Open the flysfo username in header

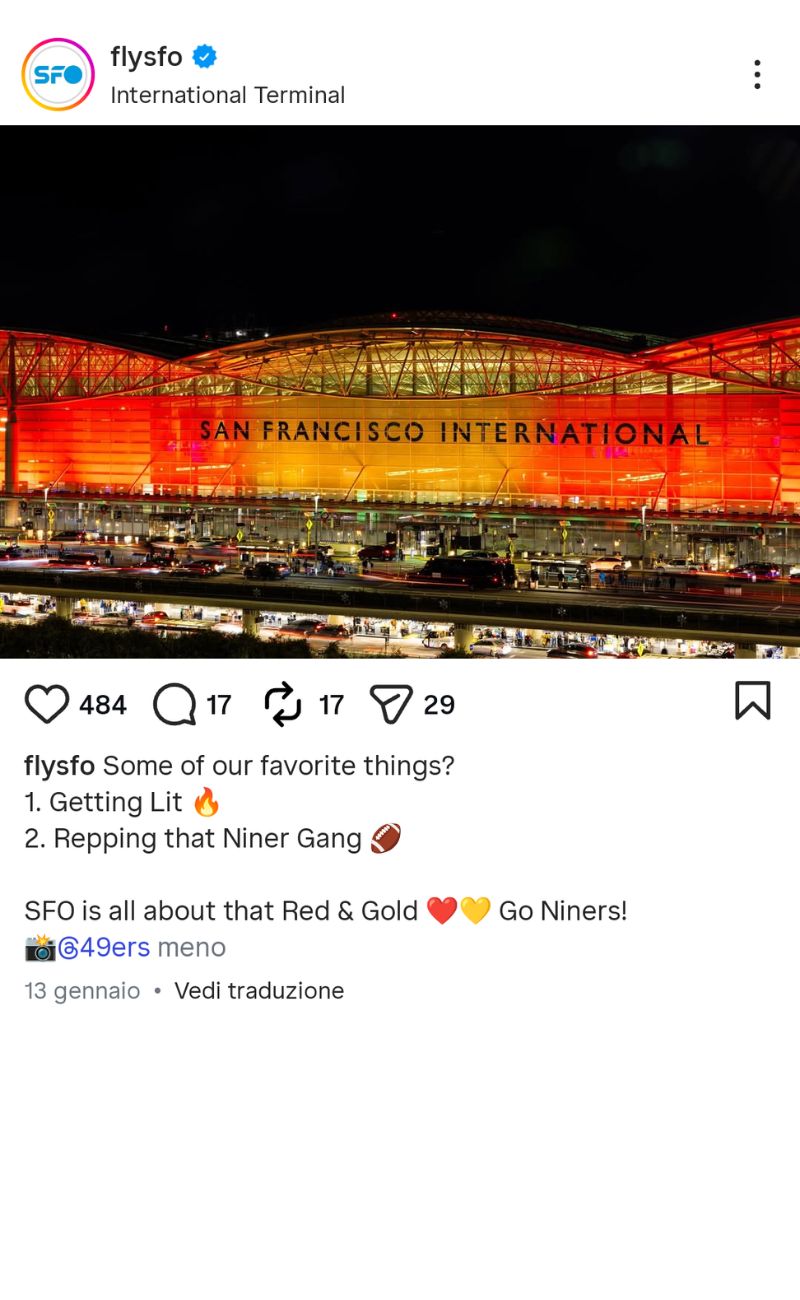pyautogui.click(x=146, y=57)
